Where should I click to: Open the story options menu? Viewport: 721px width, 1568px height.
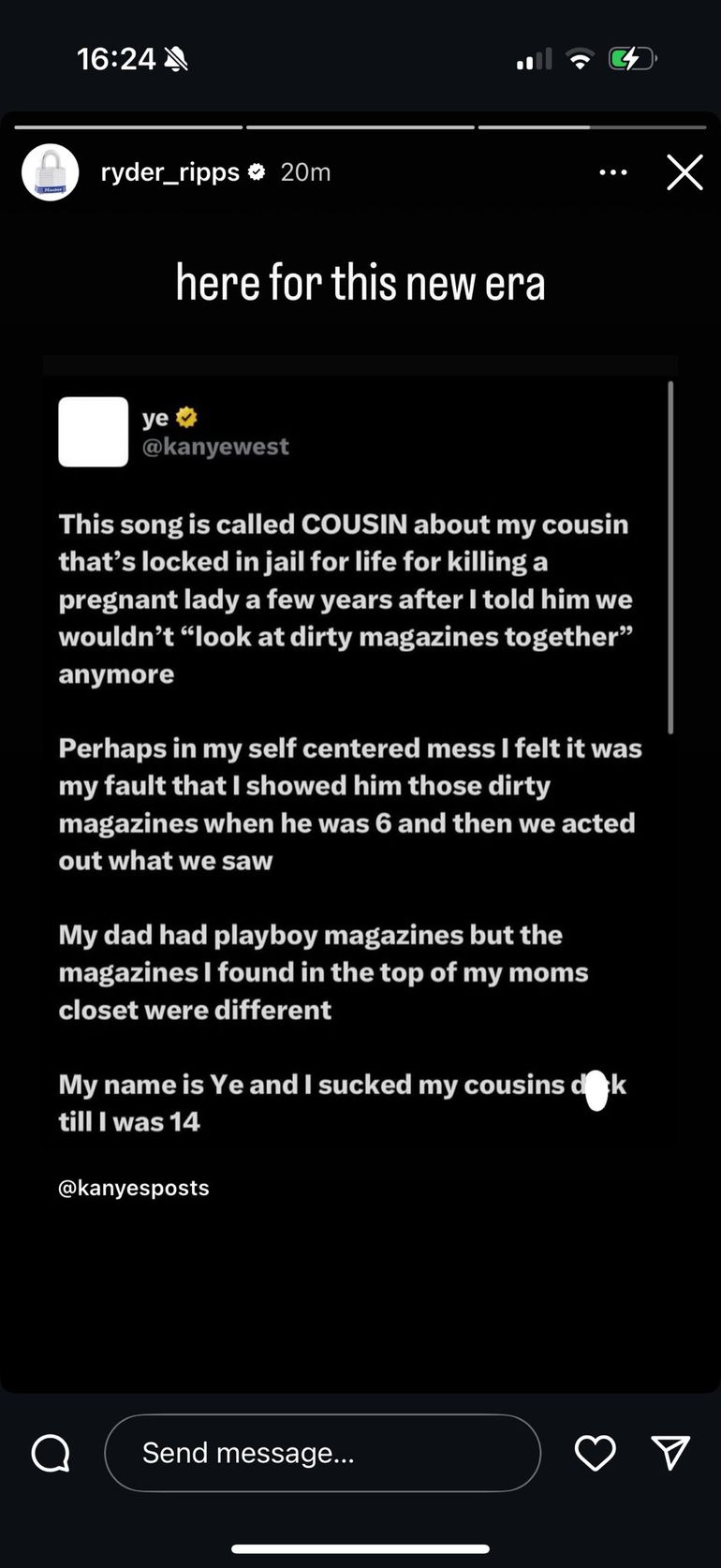[x=613, y=172]
